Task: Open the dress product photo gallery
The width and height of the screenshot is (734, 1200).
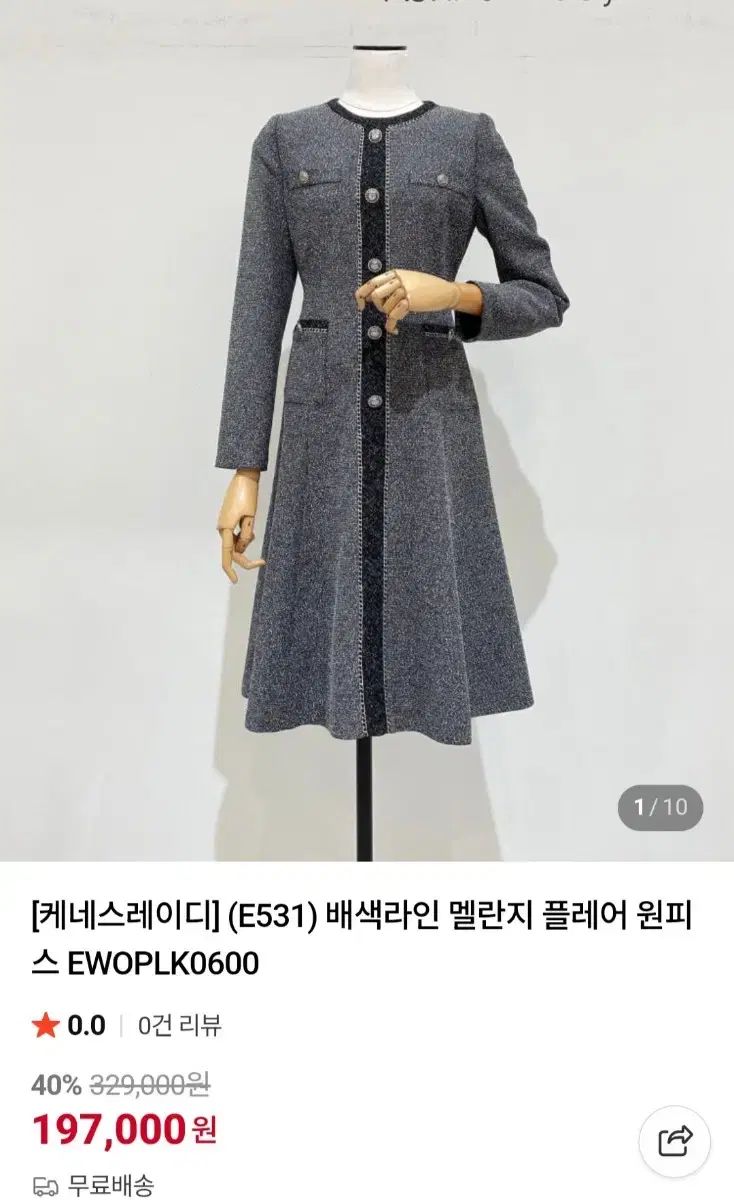Action: click(x=367, y=430)
